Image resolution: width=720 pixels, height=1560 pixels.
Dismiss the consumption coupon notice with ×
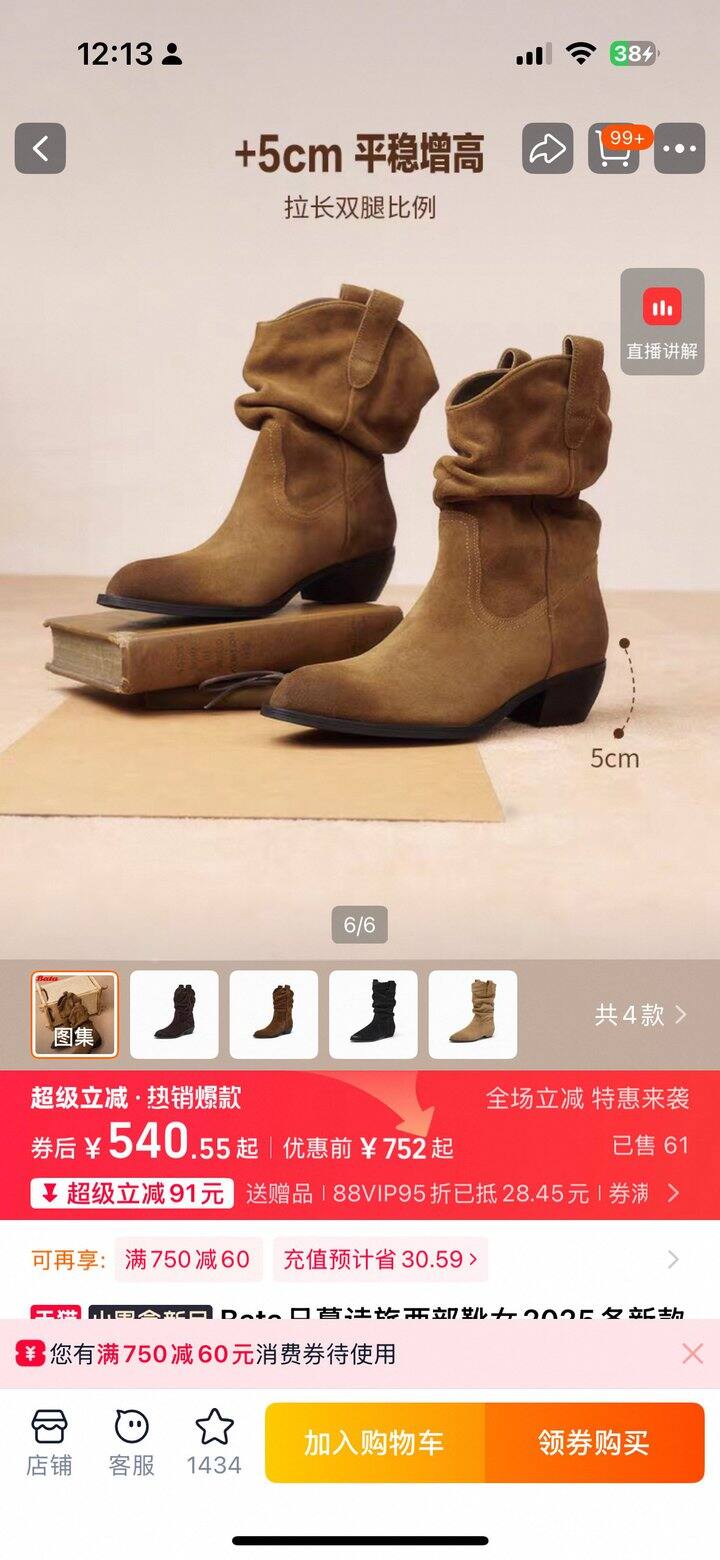(692, 1353)
